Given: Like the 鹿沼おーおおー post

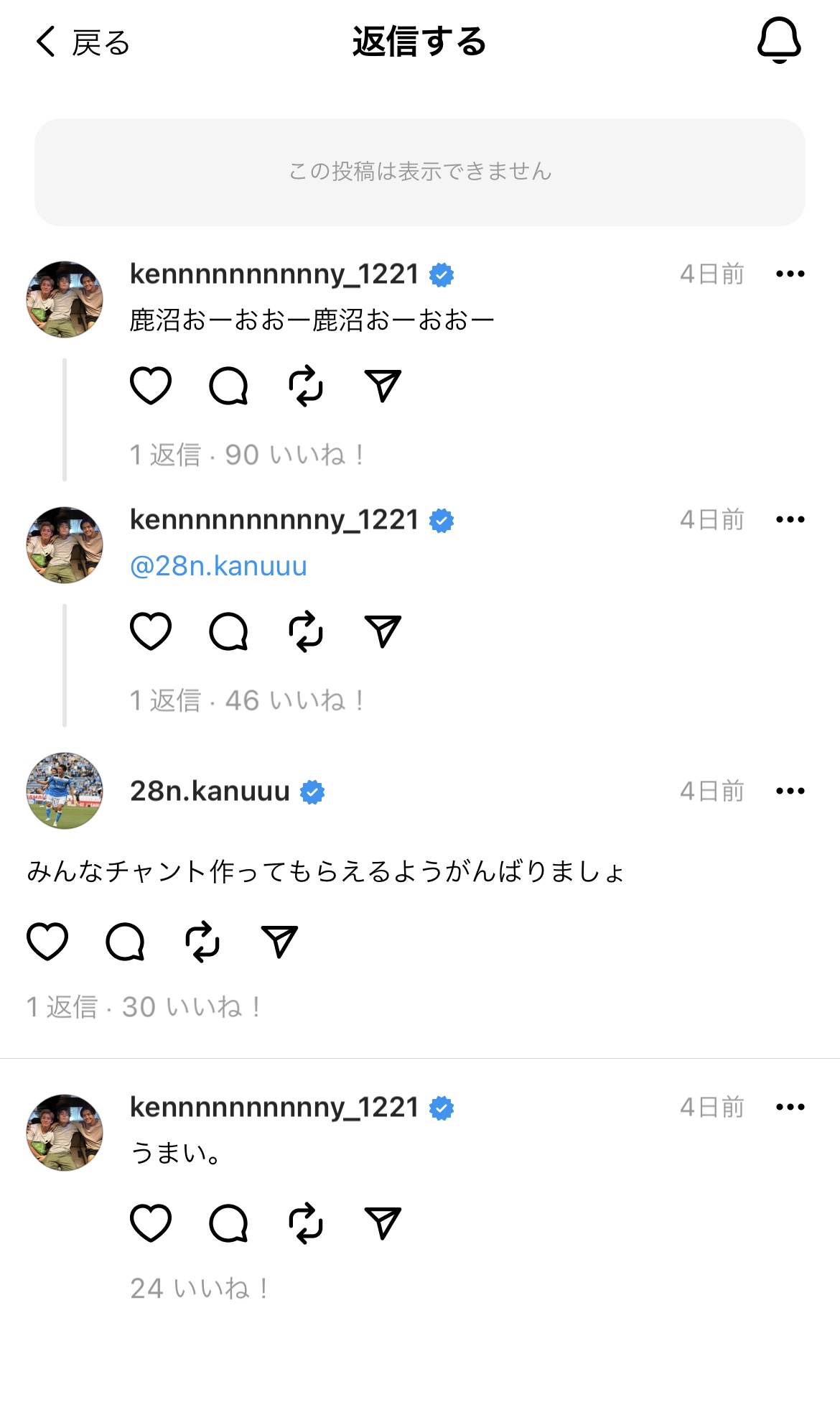Looking at the screenshot, I should [x=151, y=386].
